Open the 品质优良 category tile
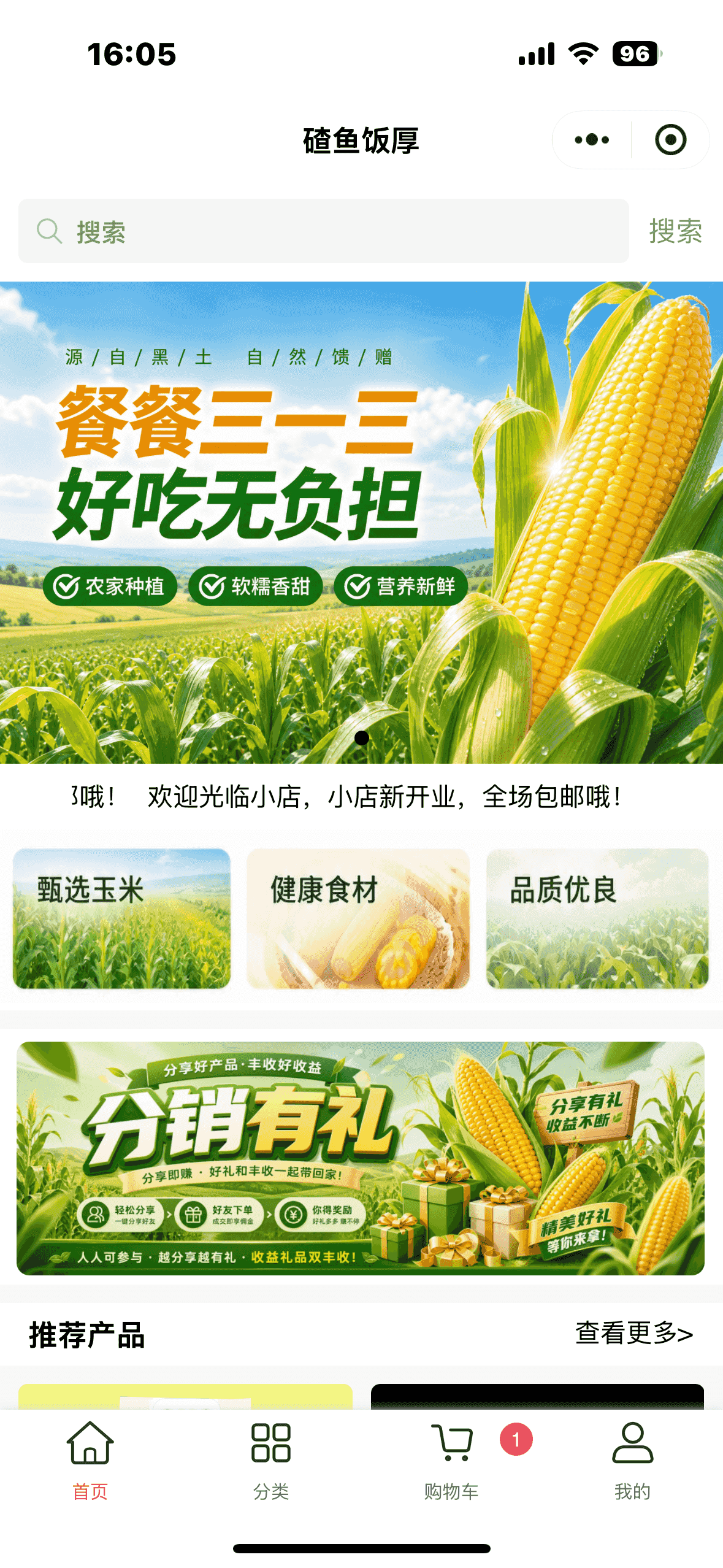The height and width of the screenshot is (1568, 723). point(597,918)
